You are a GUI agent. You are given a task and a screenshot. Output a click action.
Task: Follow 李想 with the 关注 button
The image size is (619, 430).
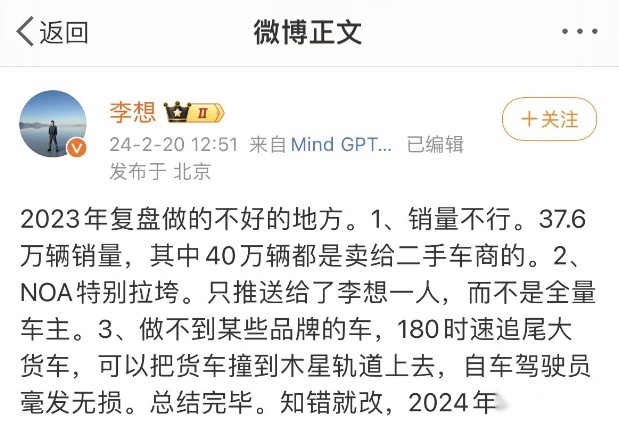(550, 119)
